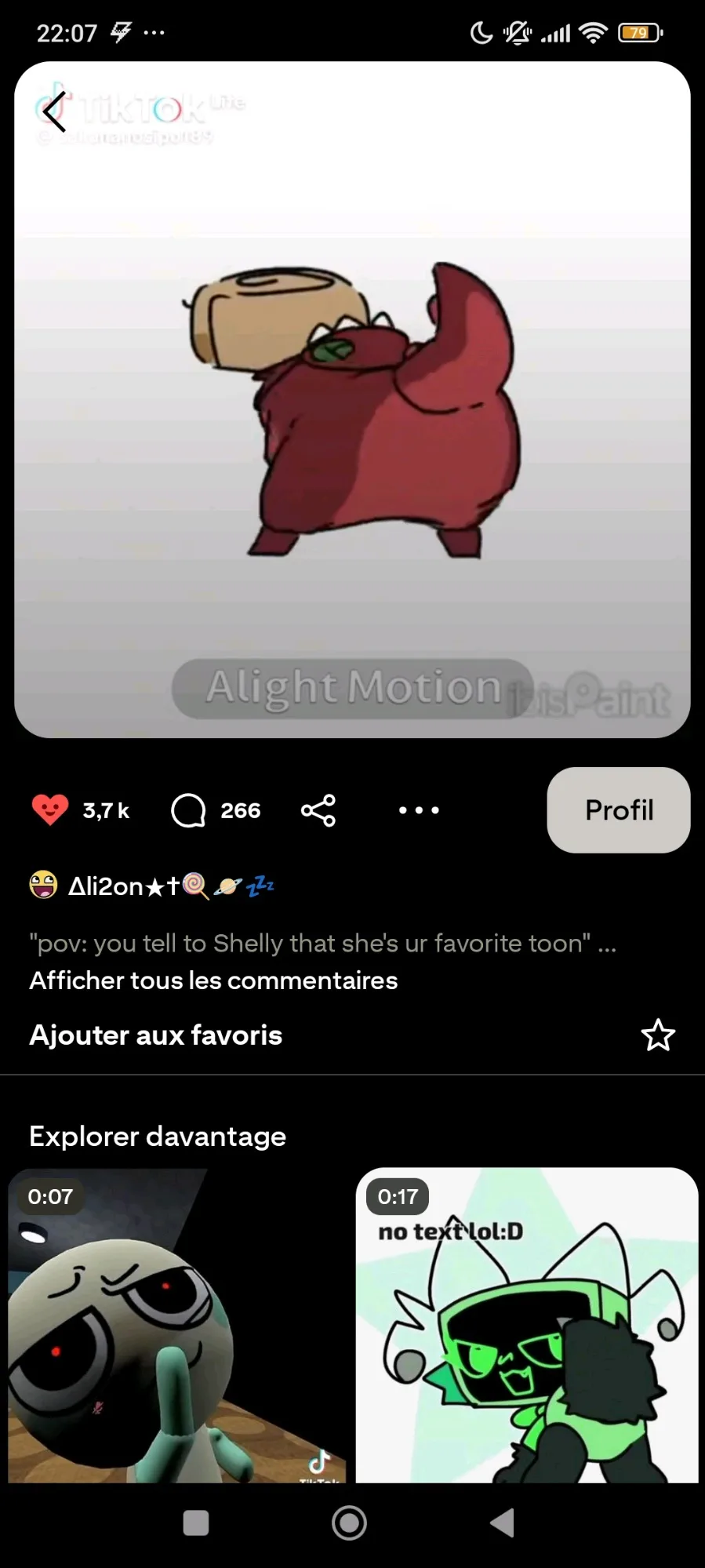Go to the system home screen
This screenshot has height=1568, width=705.
click(350, 1523)
